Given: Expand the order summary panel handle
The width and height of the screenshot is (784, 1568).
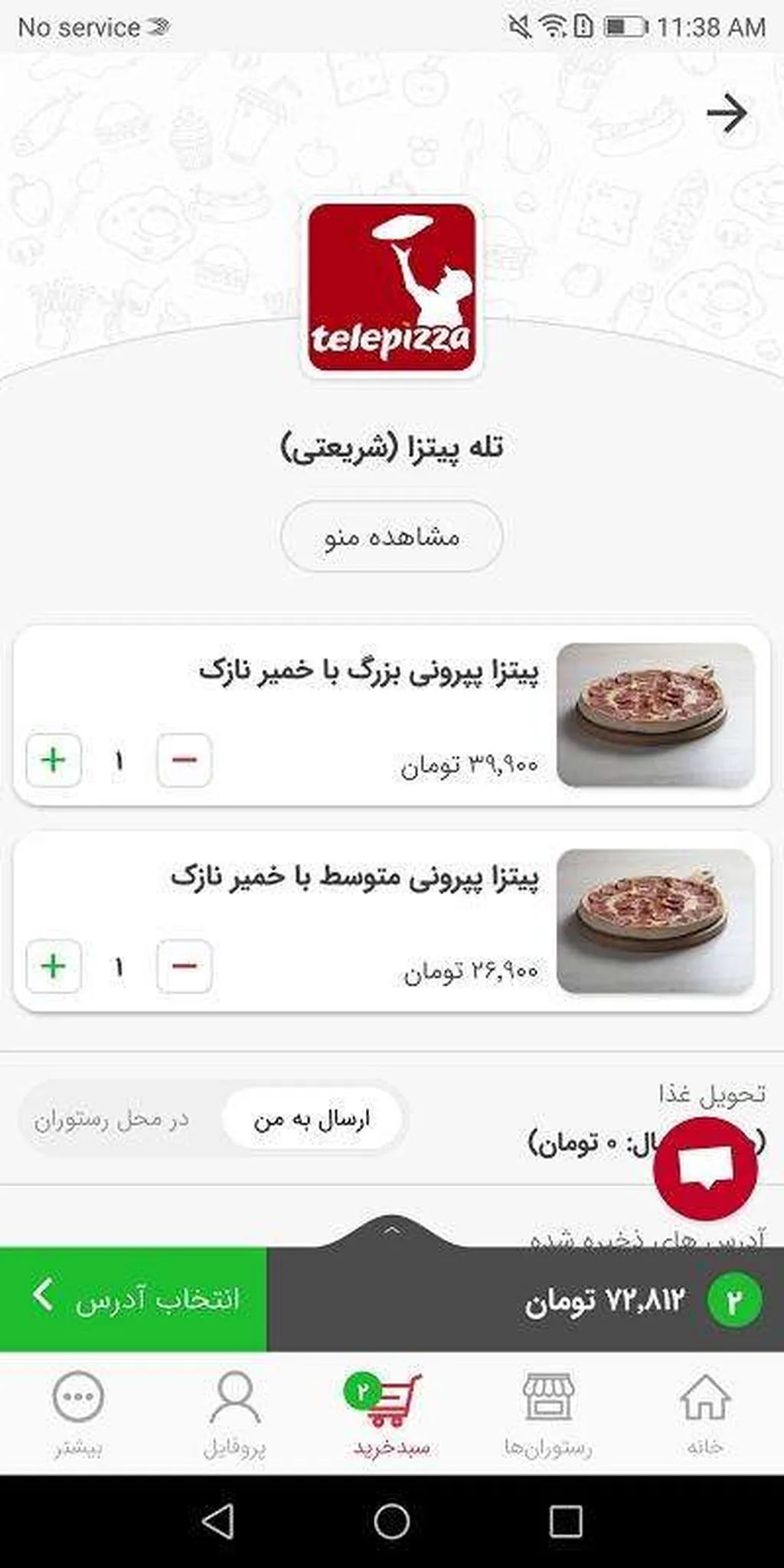Looking at the screenshot, I should click(391, 1230).
